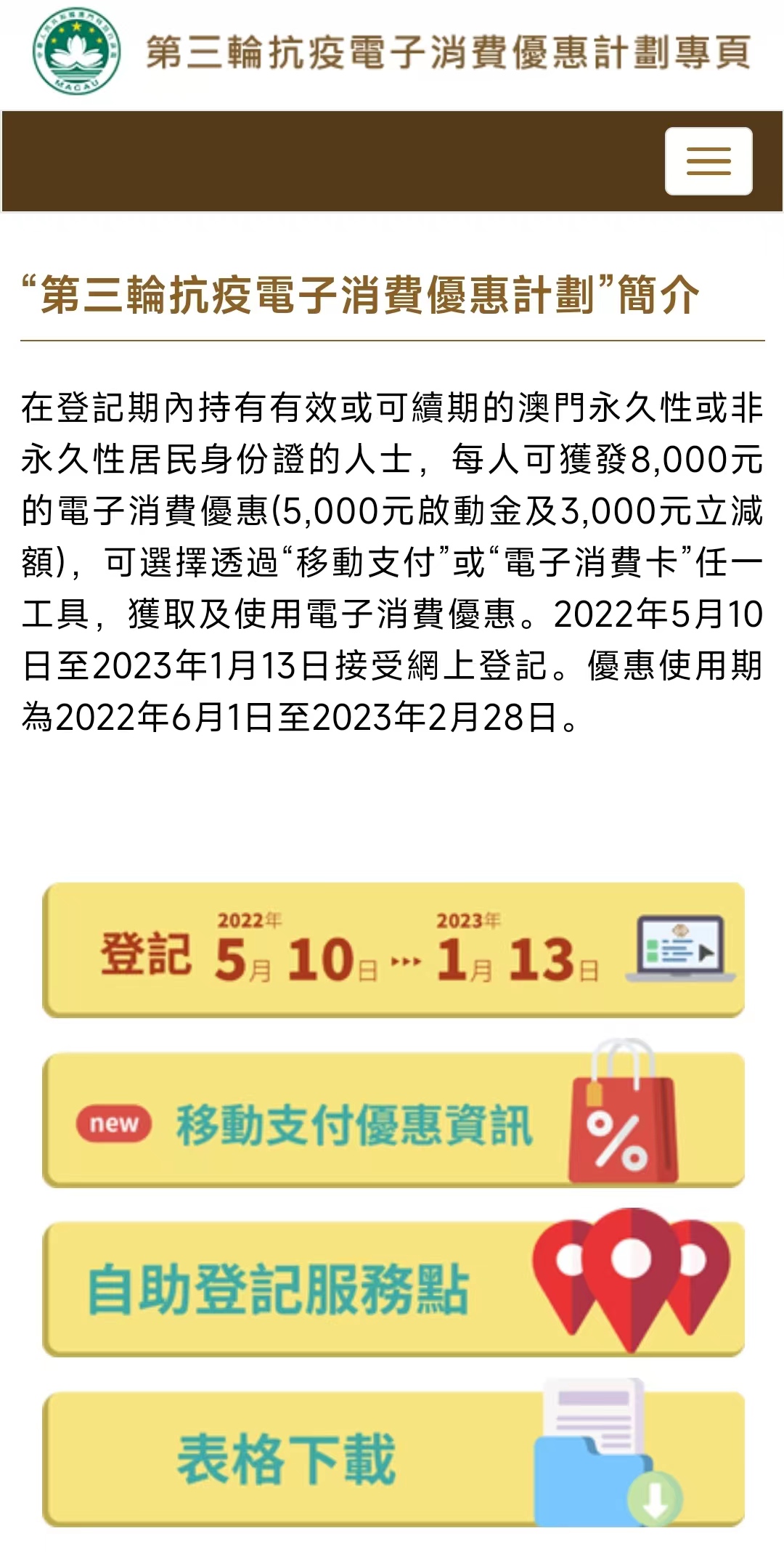View 移動支付優惠資訊 mobile payment offers
Viewport: 784px width, 1552px height.
pos(393,1121)
